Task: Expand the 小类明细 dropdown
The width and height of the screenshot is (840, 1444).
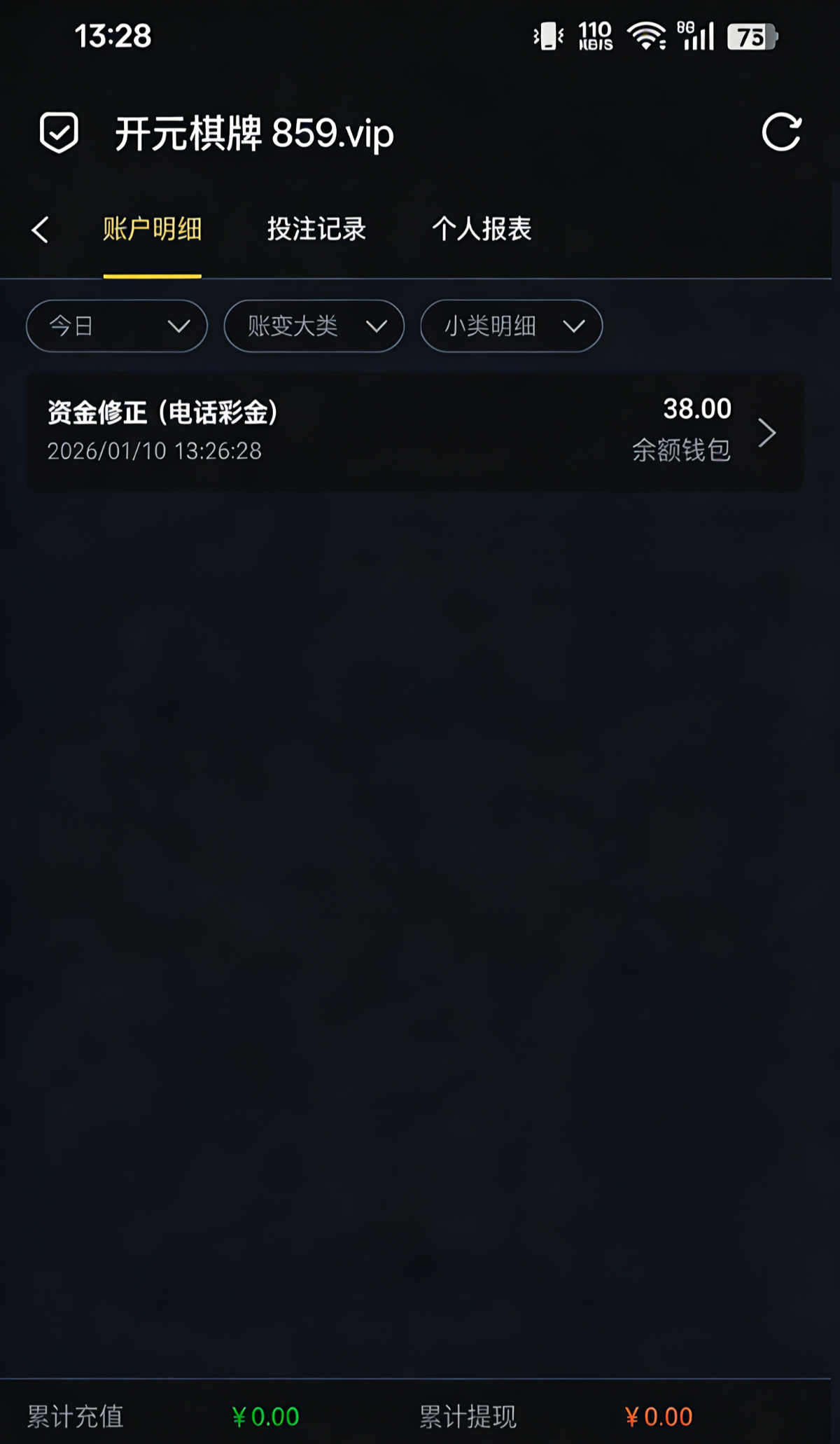Action: tap(511, 326)
